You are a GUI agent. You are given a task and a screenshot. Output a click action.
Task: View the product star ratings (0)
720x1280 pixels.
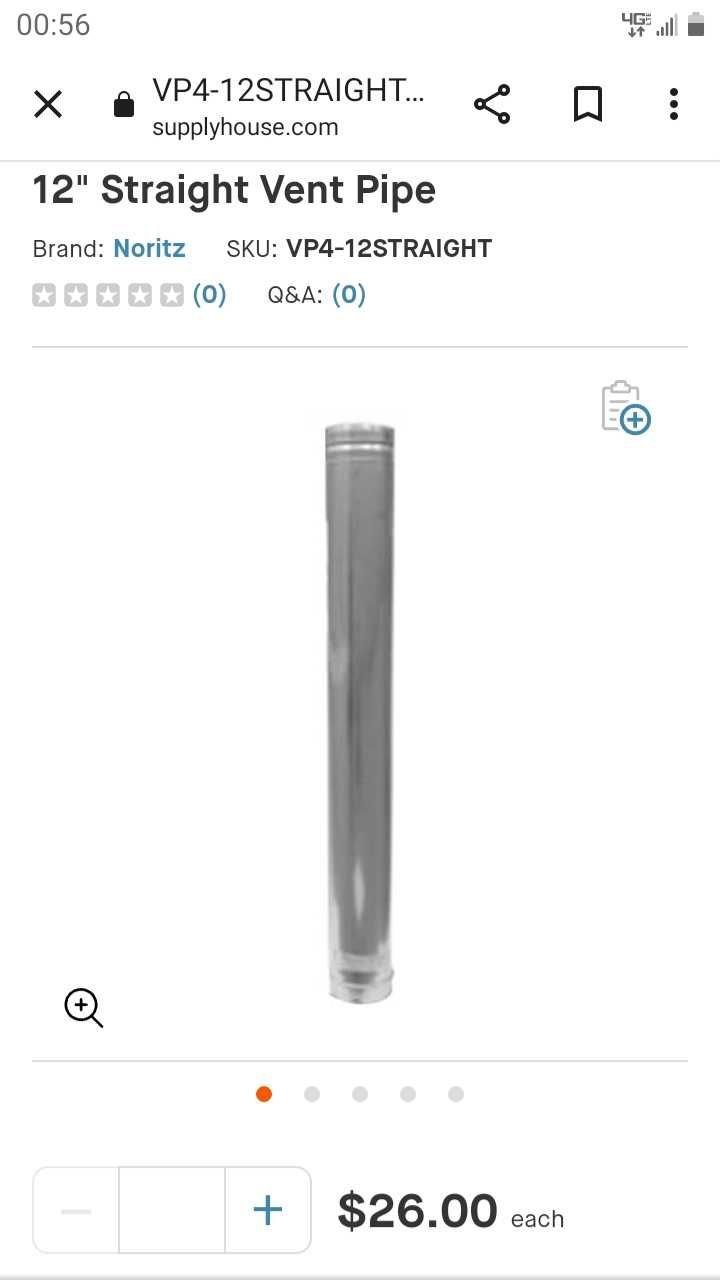tap(128, 295)
